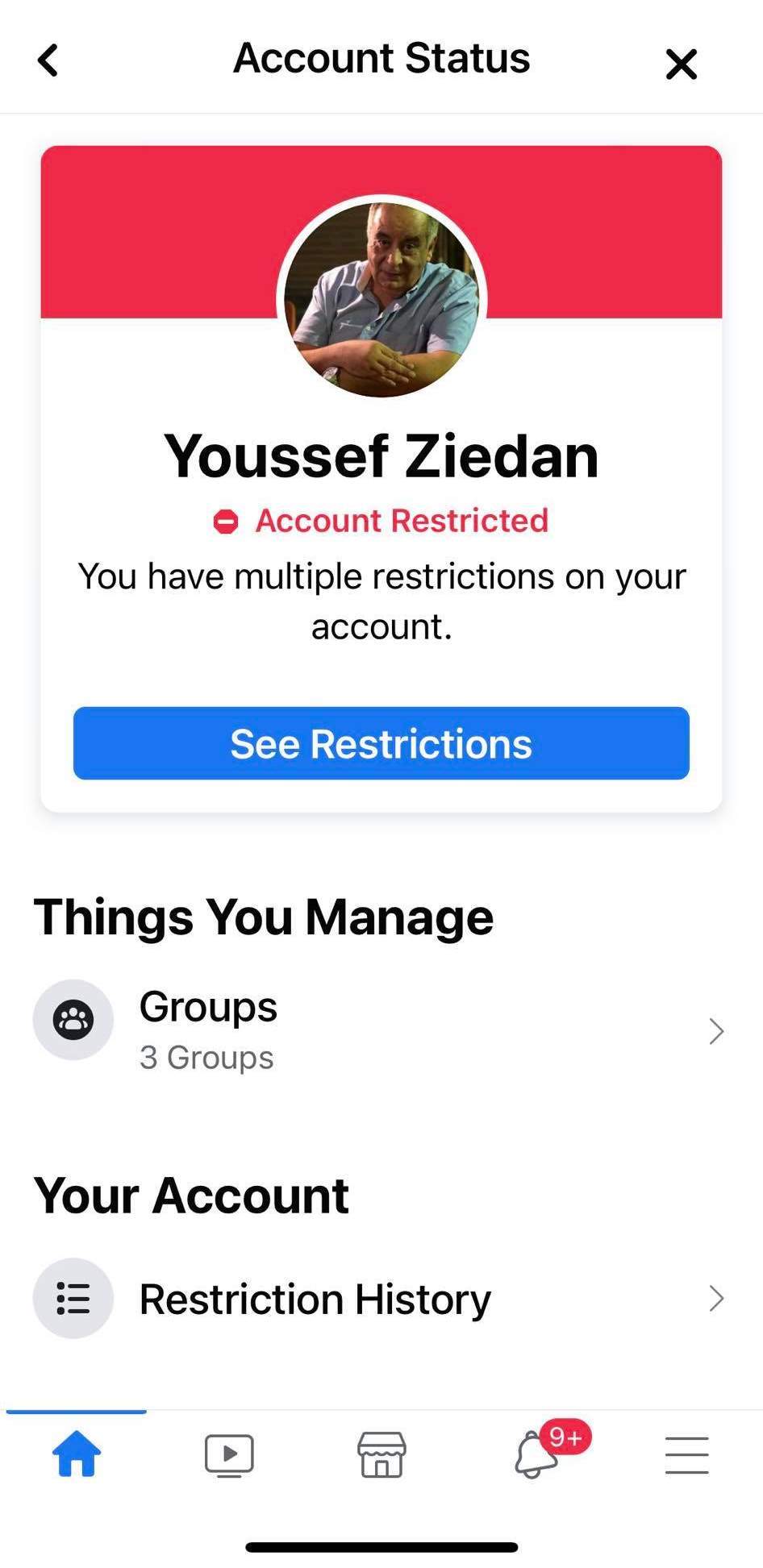This screenshot has height=1568, width=763.
Task: Open the Groups row
Action: pyautogui.click(x=379, y=1029)
